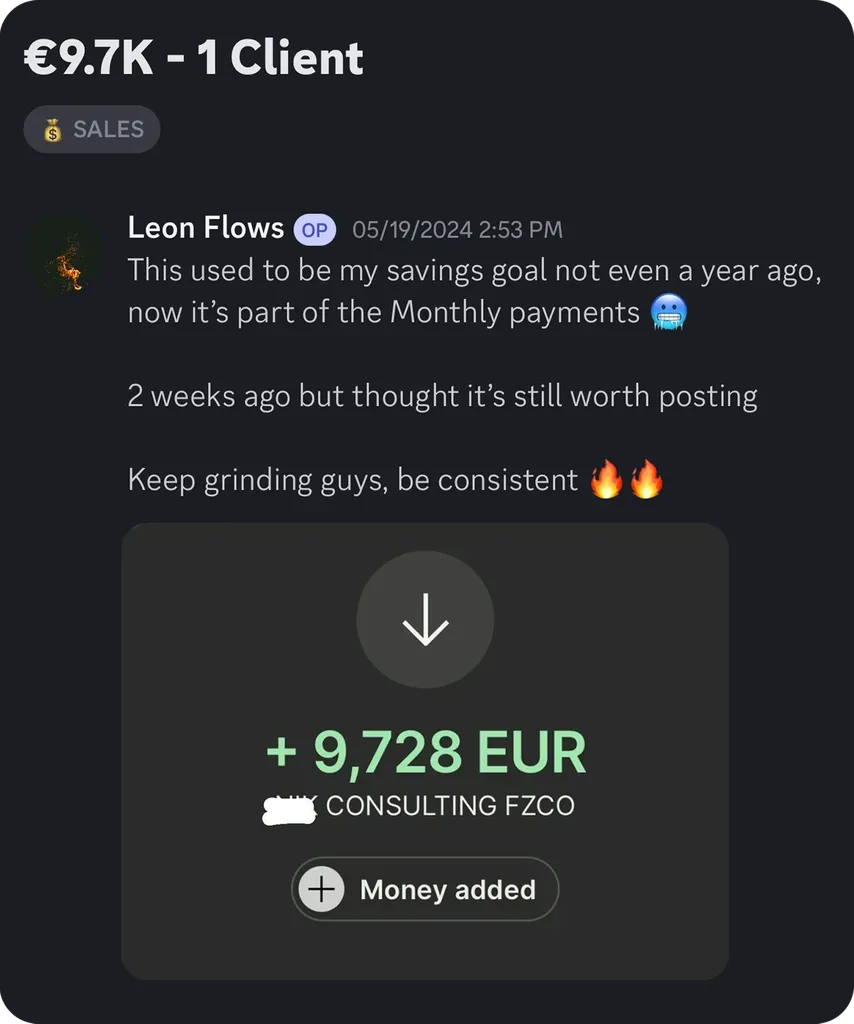Viewport: 854px width, 1024px height.
Task: Tap the SALES tag chip
Action: 92,129
